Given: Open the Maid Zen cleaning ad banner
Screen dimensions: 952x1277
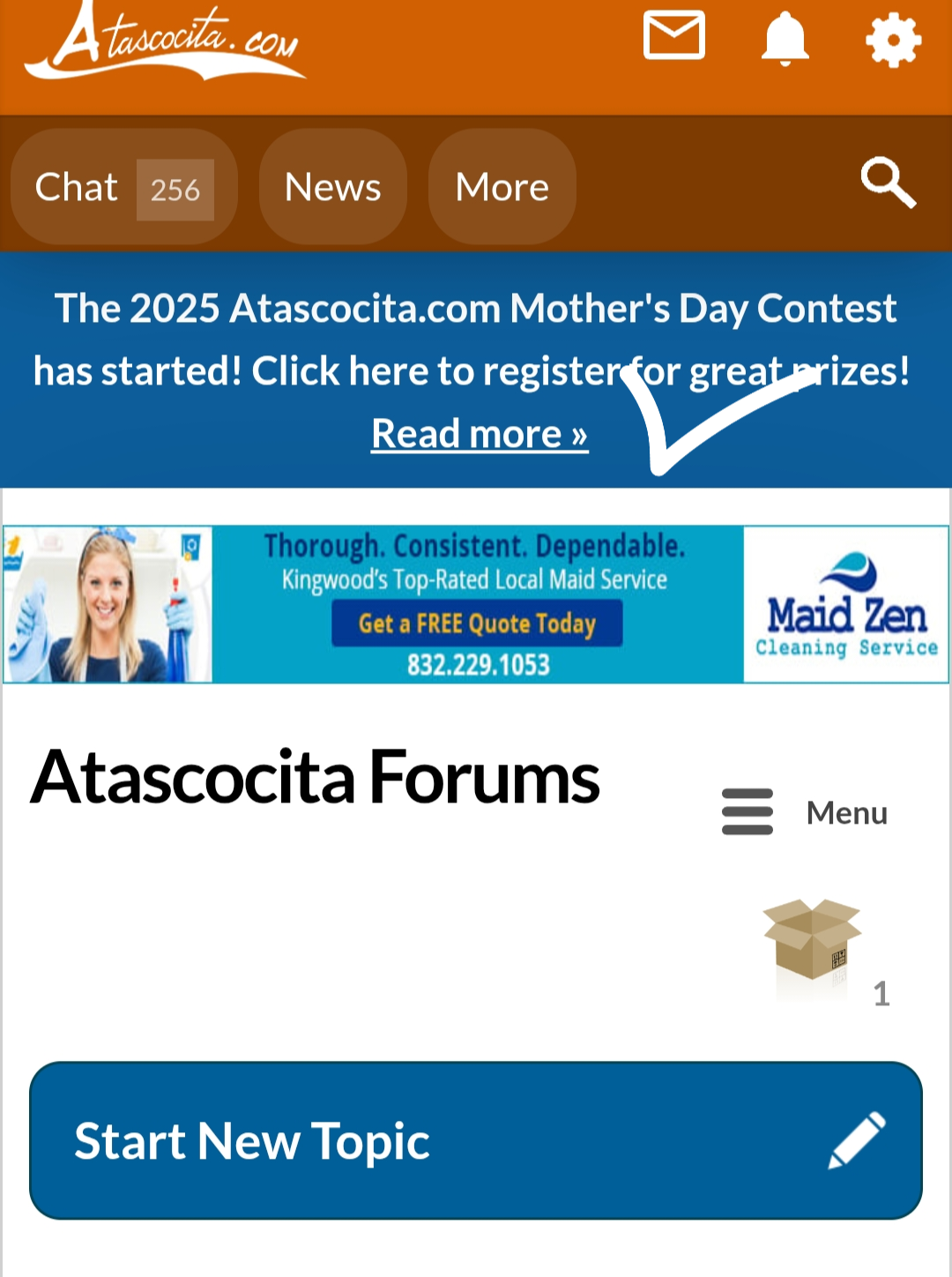Looking at the screenshot, I should tap(476, 605).
